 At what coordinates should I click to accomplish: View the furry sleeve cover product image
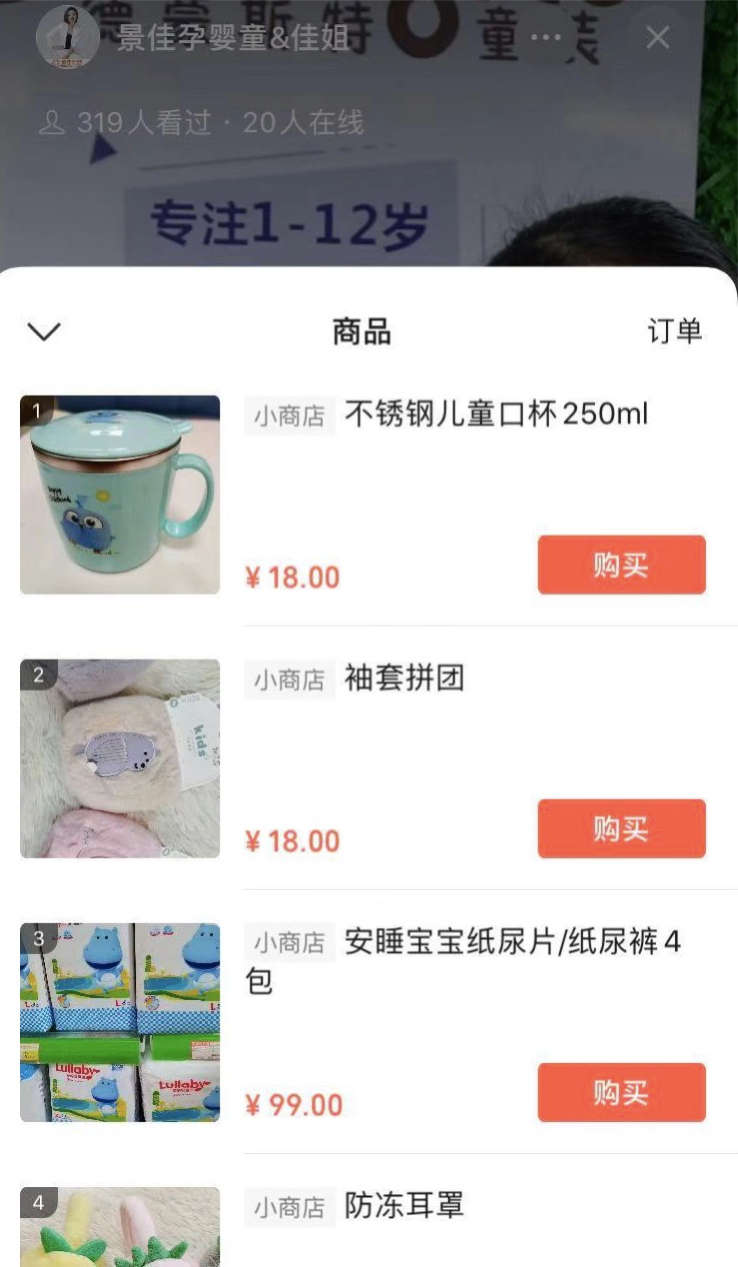coord(118,758)
